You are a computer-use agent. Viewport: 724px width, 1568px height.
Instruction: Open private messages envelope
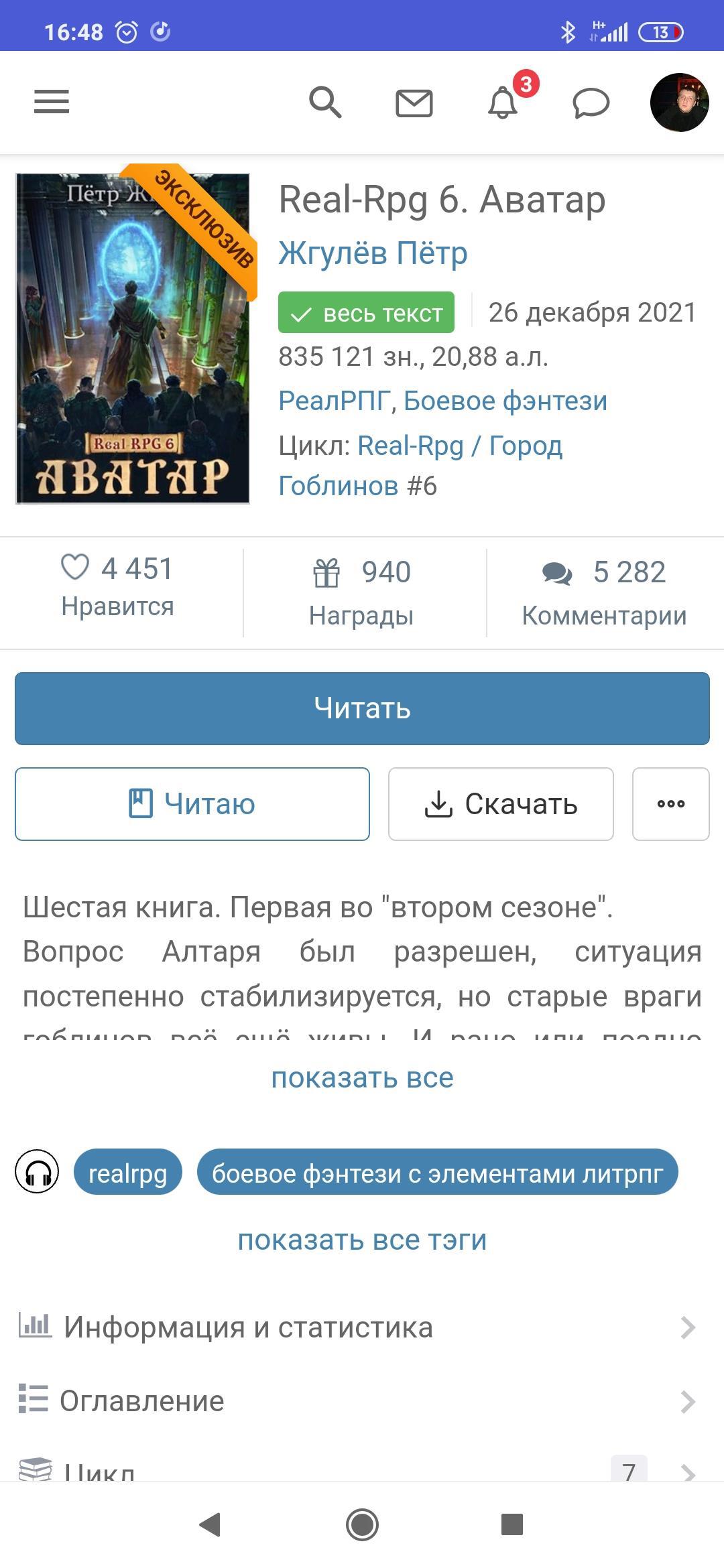(414, 103)
